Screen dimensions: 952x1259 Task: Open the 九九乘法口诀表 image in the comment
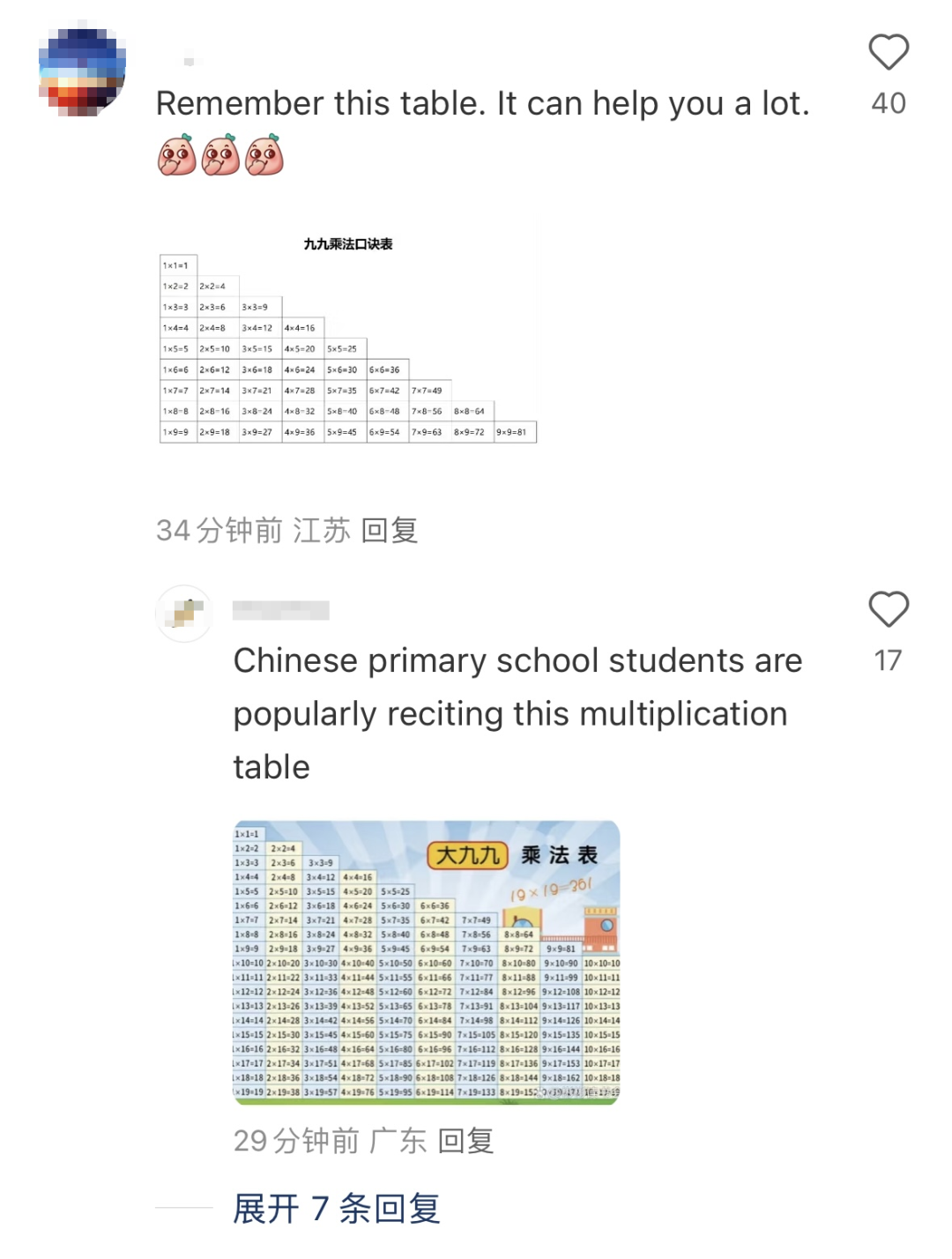coord(348,340)
